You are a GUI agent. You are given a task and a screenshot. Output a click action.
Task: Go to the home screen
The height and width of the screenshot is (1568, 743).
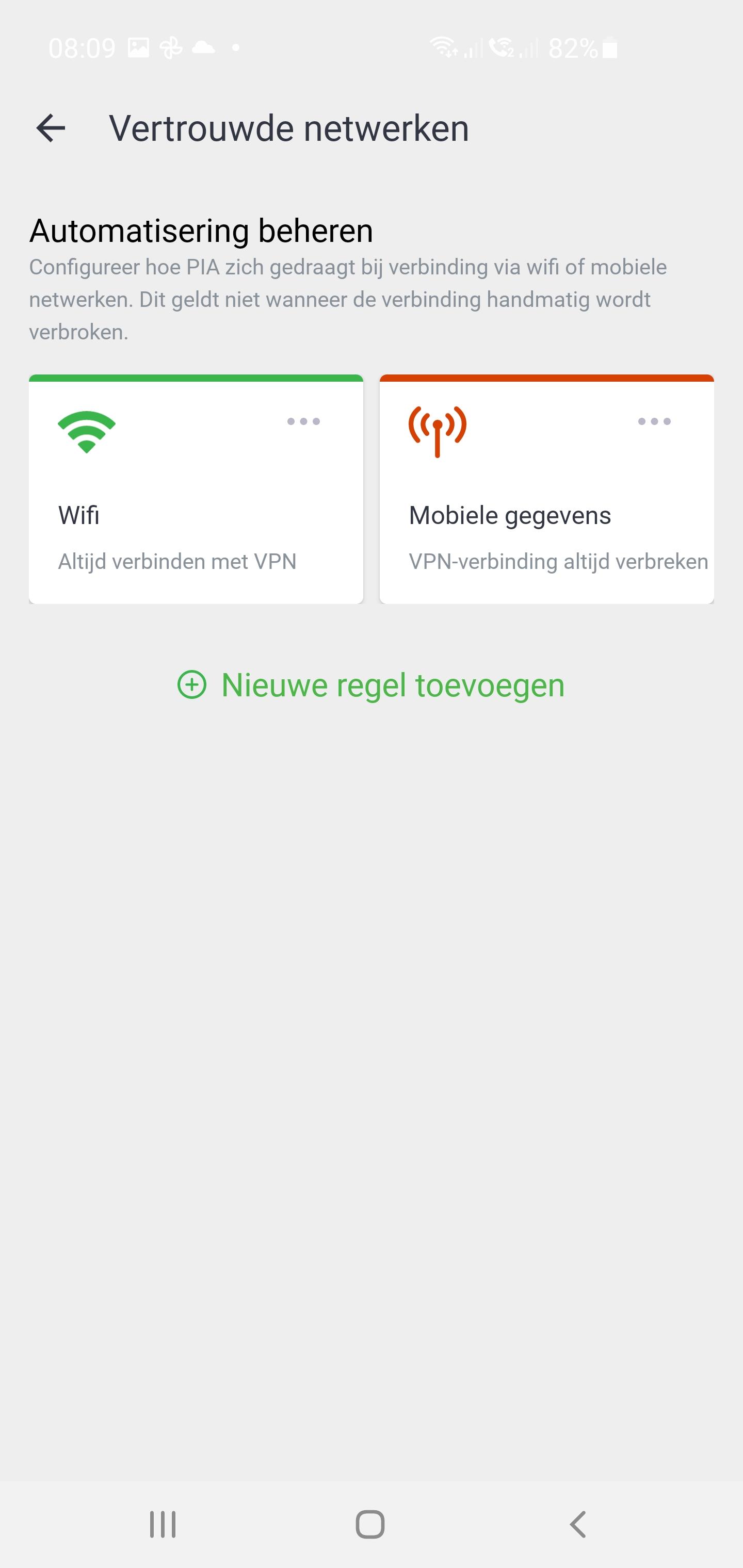click(370, 1525)
